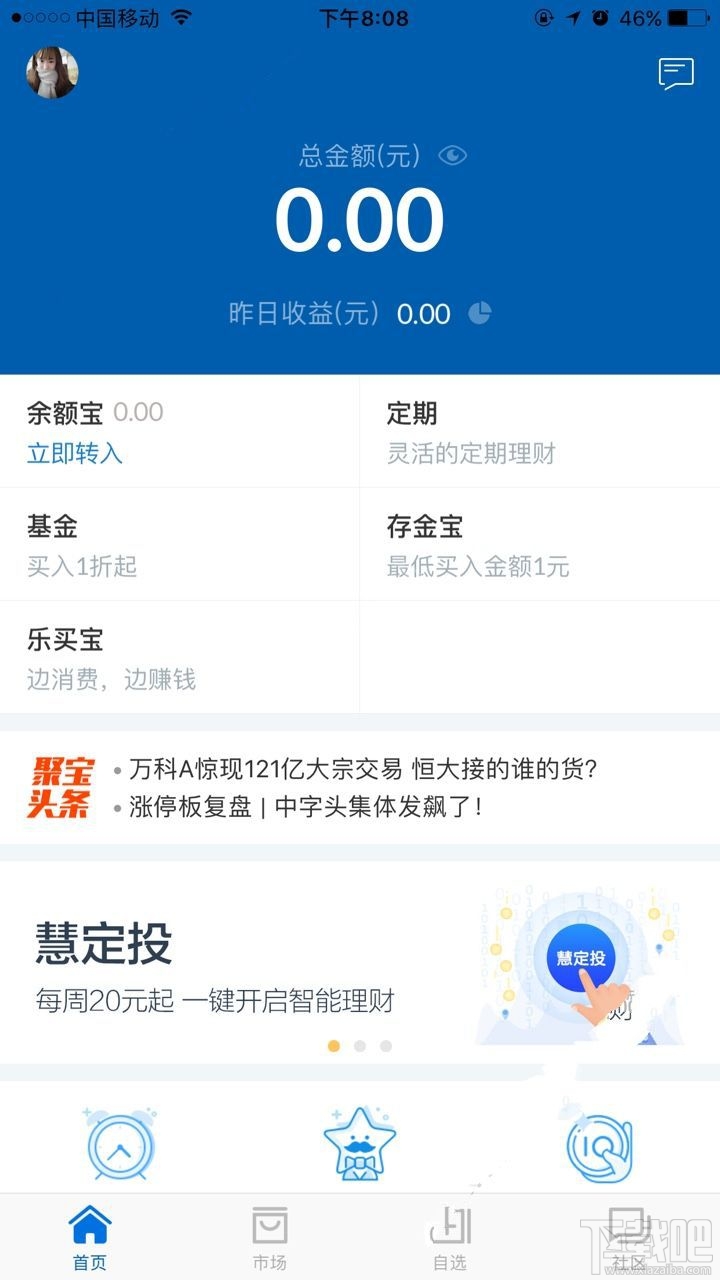The height and width of the screenshot is (1280, 720).
Task: Open the star mascot shortcut icon
Action: click(360, 1145)
